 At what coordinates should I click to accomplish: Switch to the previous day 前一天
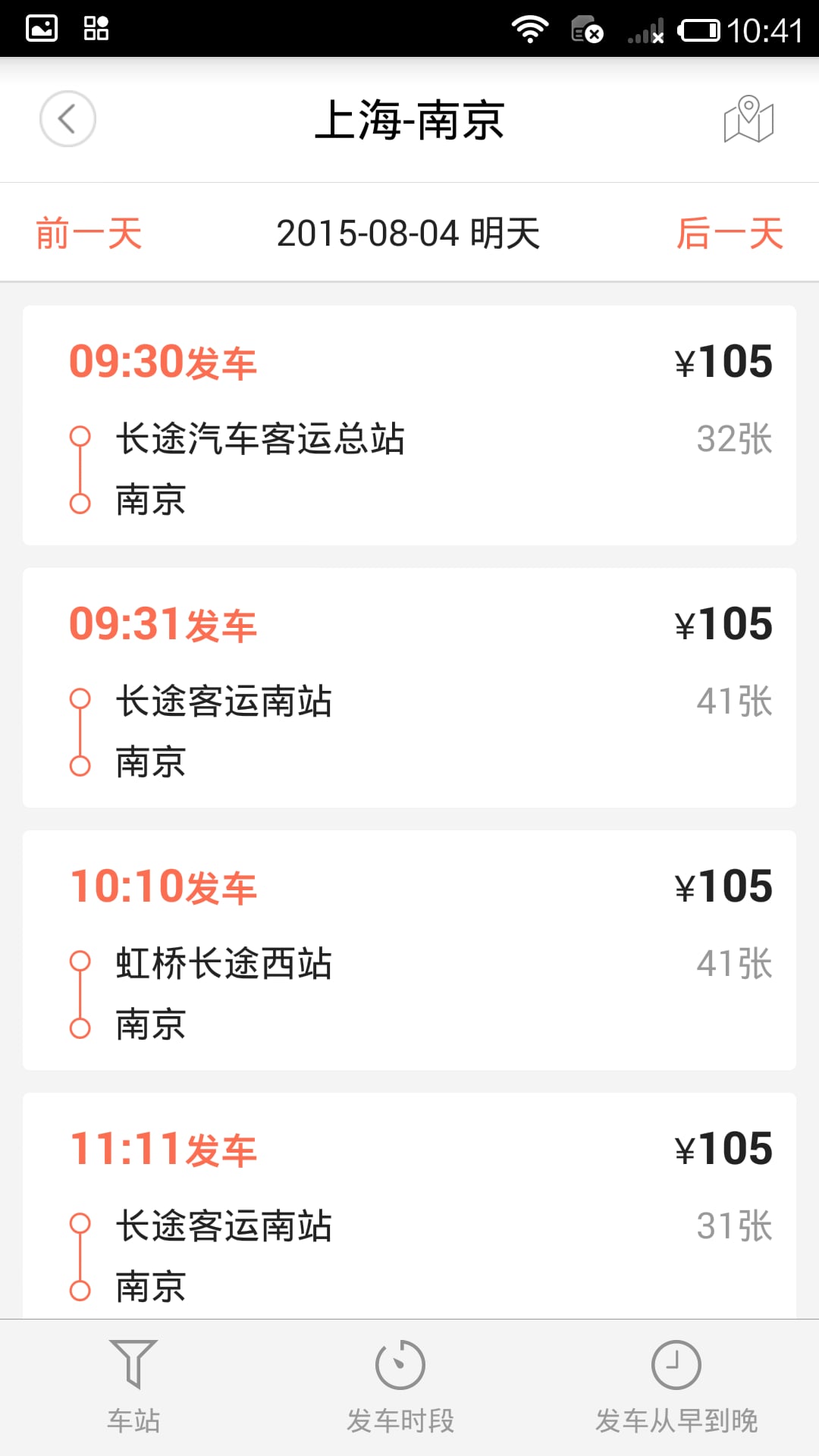89,233
